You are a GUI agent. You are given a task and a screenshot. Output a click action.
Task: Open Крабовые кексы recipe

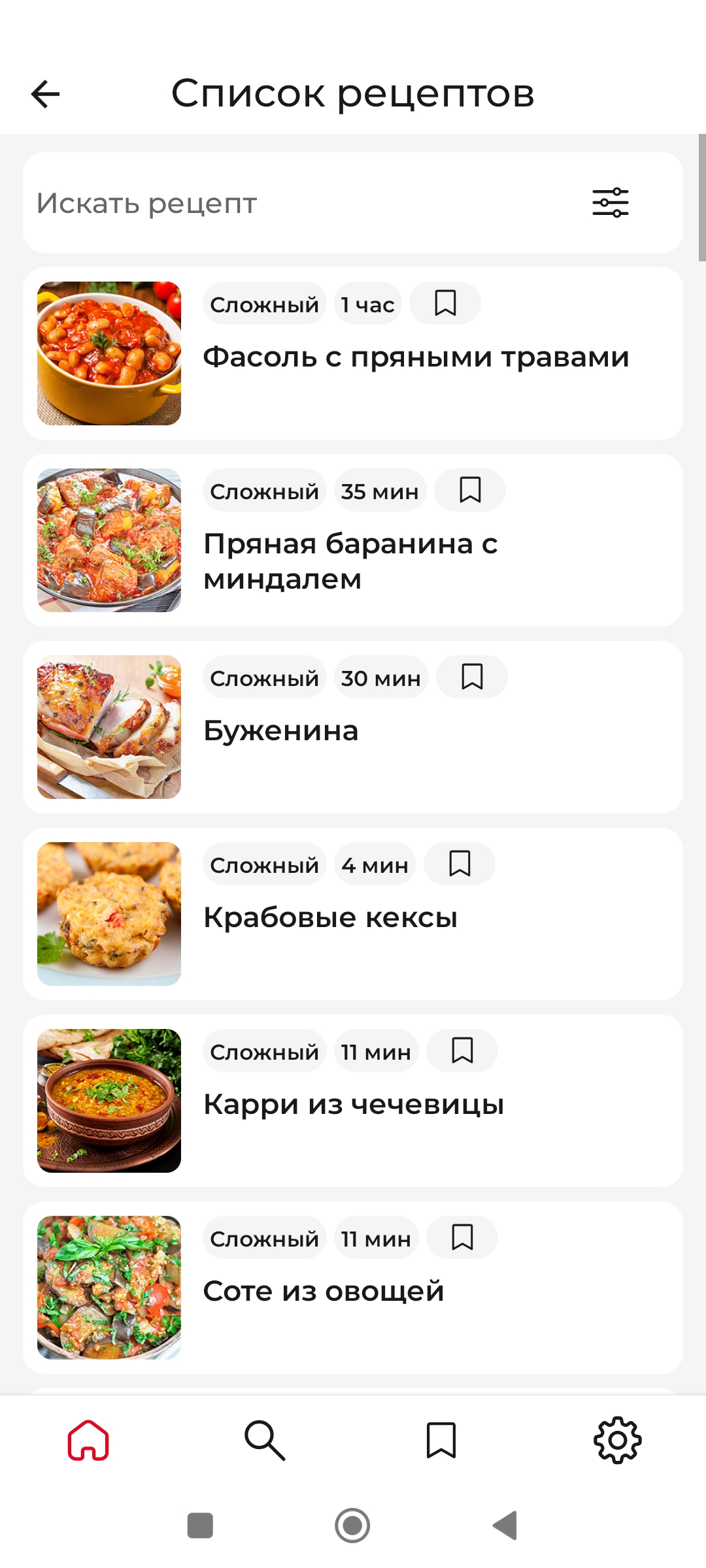330,918
